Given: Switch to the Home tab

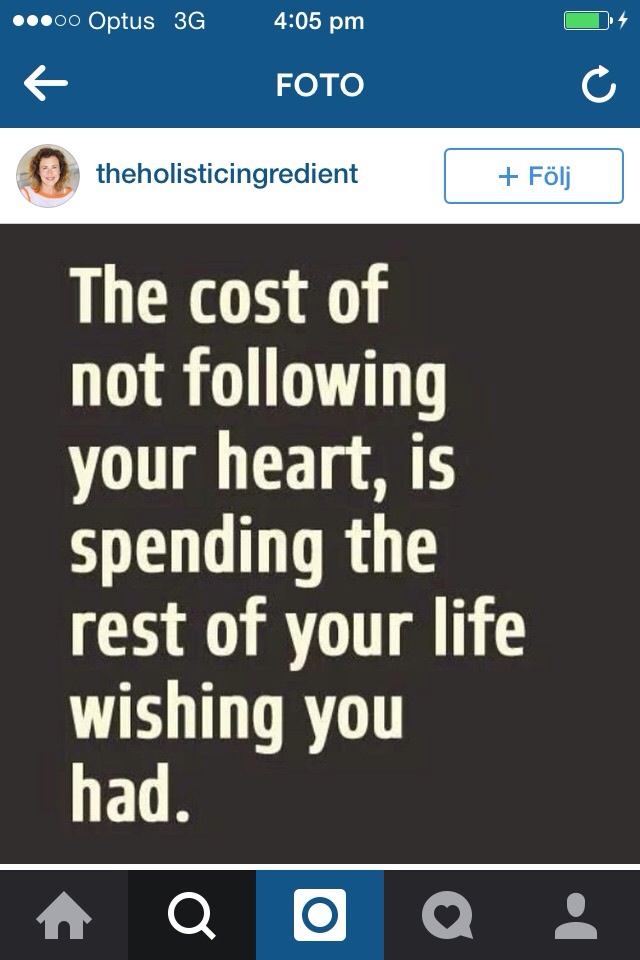Looking at the screenshot, I should [x=64, y=915].
